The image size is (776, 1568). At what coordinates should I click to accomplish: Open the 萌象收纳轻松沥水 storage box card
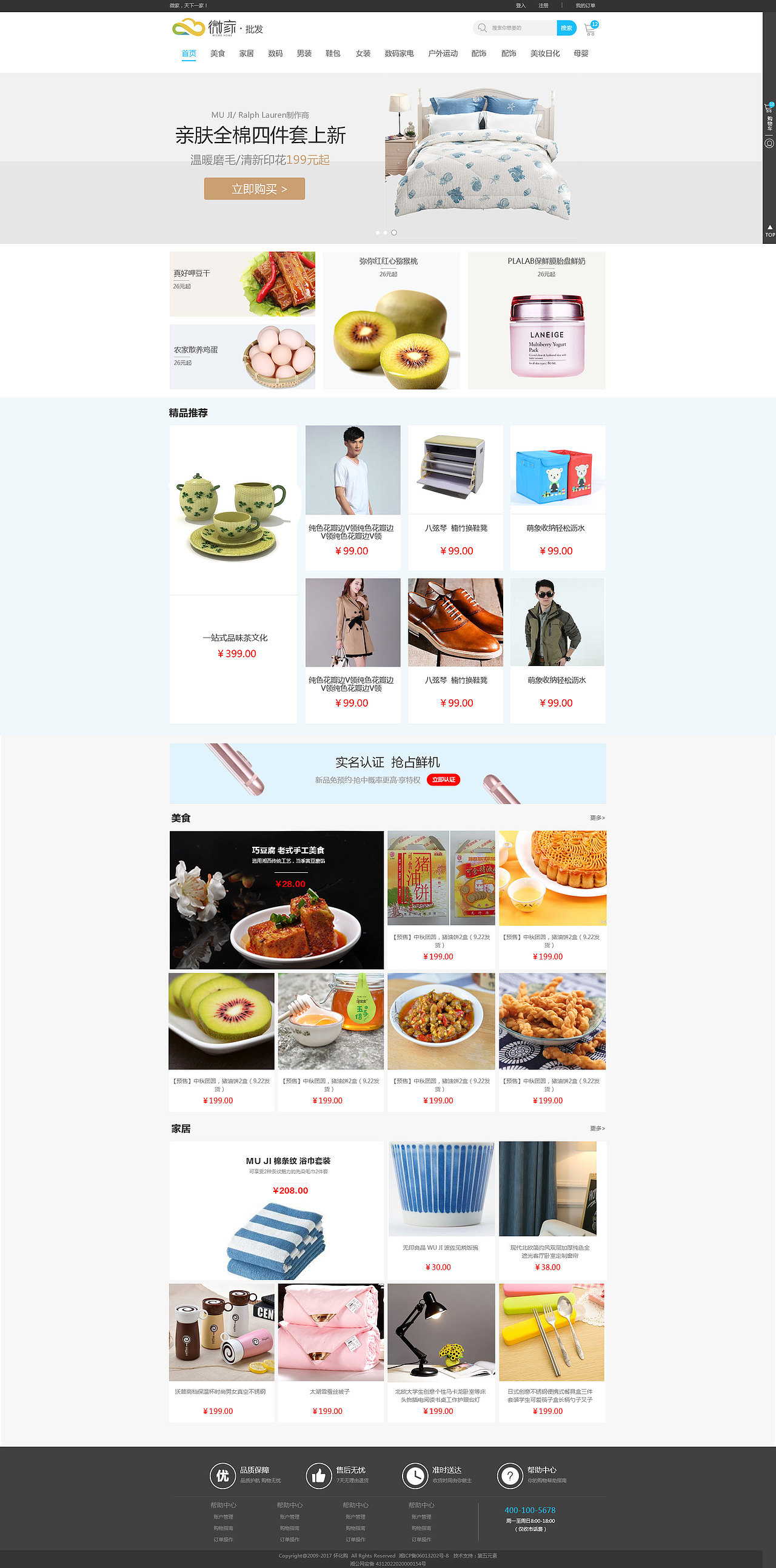(558, 497)
